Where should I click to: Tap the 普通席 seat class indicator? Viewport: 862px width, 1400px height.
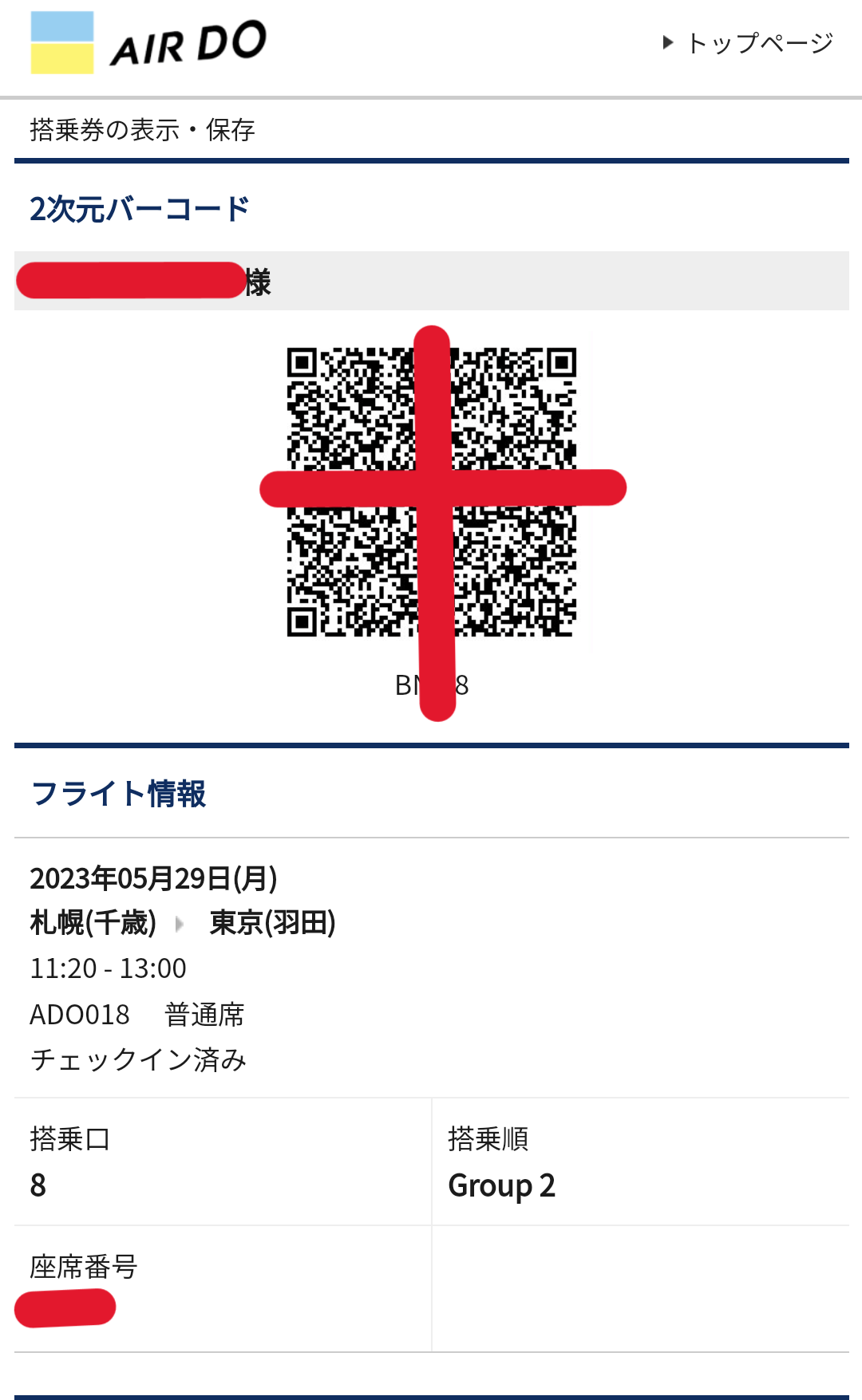[206, 1014]
